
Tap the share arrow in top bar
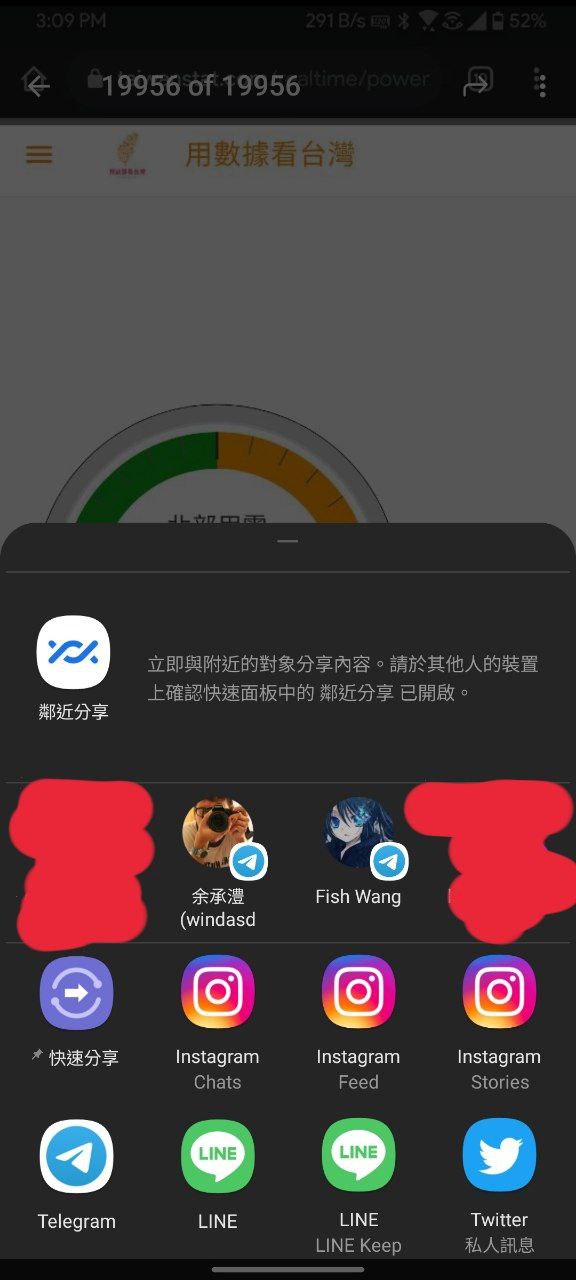tap(477, 85)
